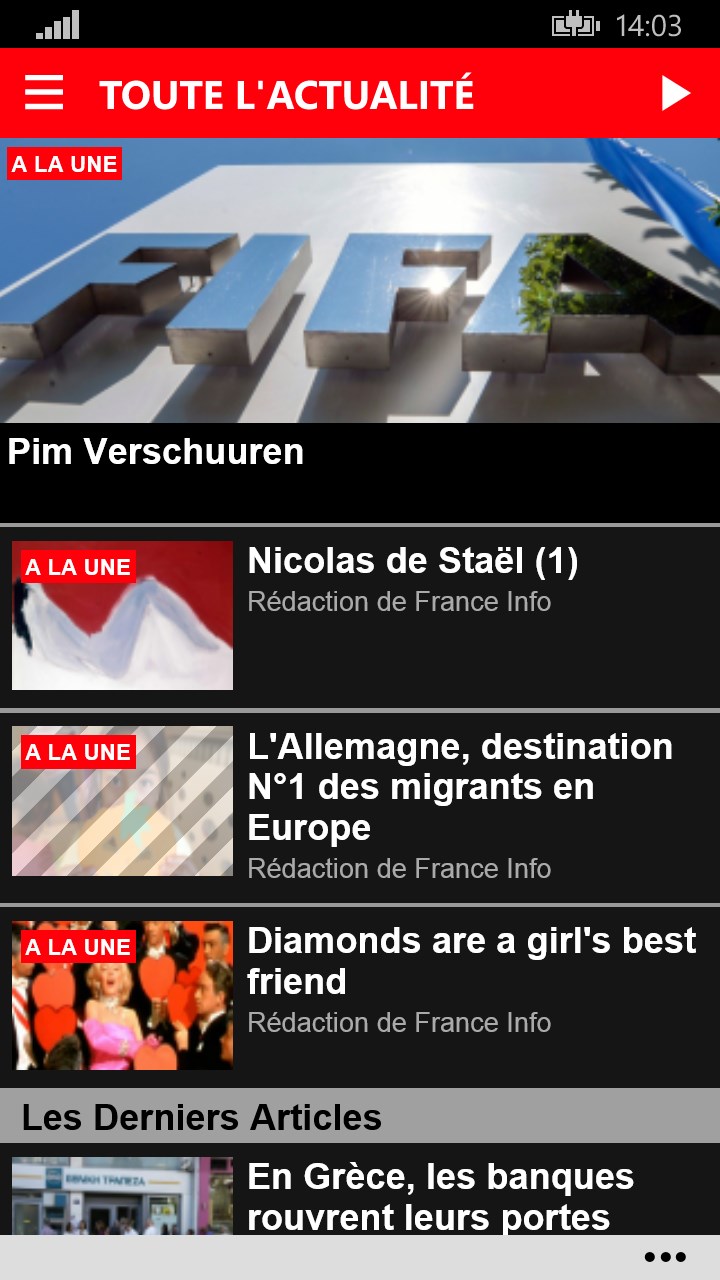Image resolution: width=720 pixels, height=1280 pixels.
Task: Expand the three-dot app bar menu
Action: pos(665,1257)
